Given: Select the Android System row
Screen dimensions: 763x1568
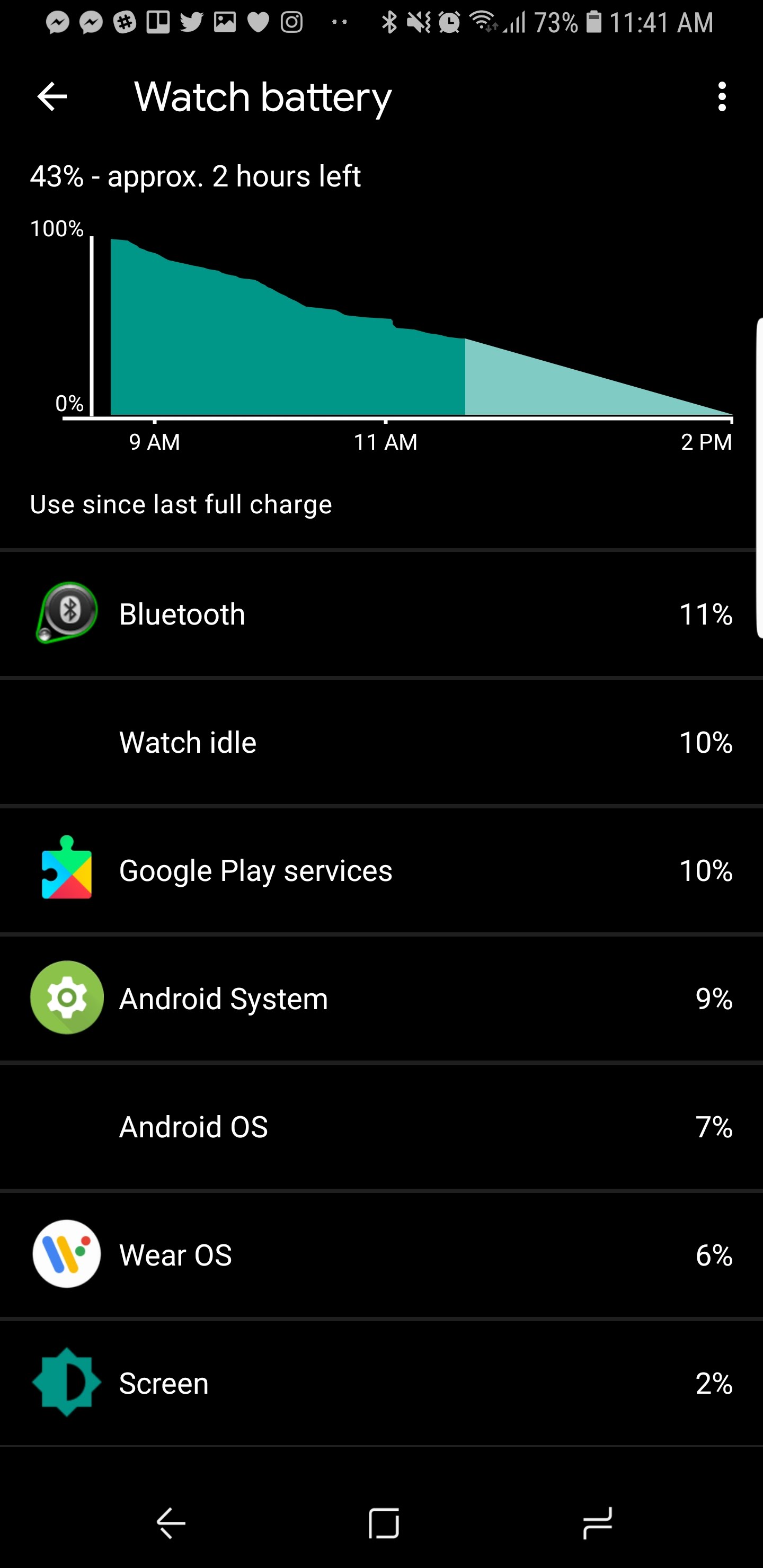Looking at the screenshot, I should pos(381,998).
